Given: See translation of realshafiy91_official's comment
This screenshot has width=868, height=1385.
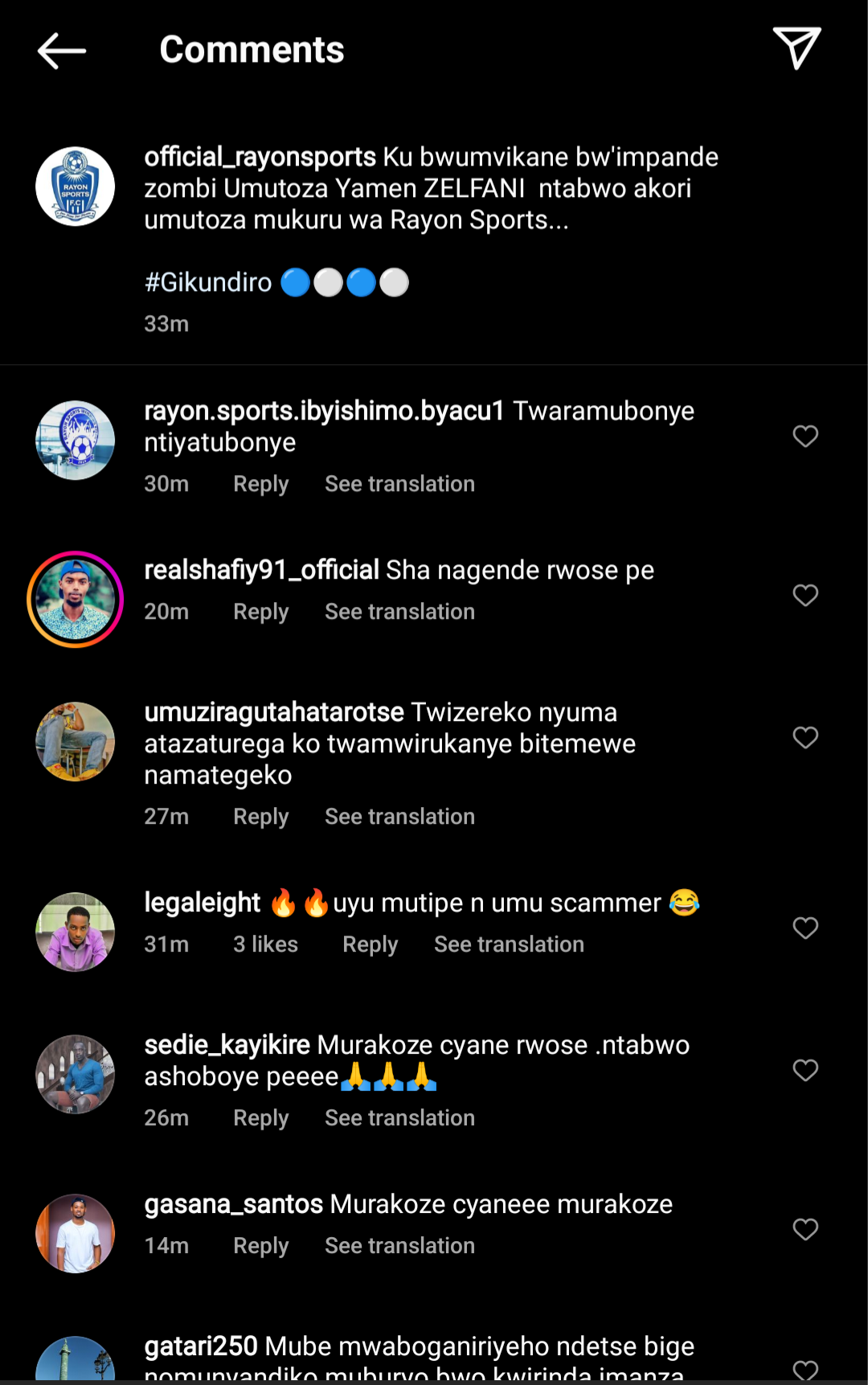Looking at the screenshot, I should [399, 612].
